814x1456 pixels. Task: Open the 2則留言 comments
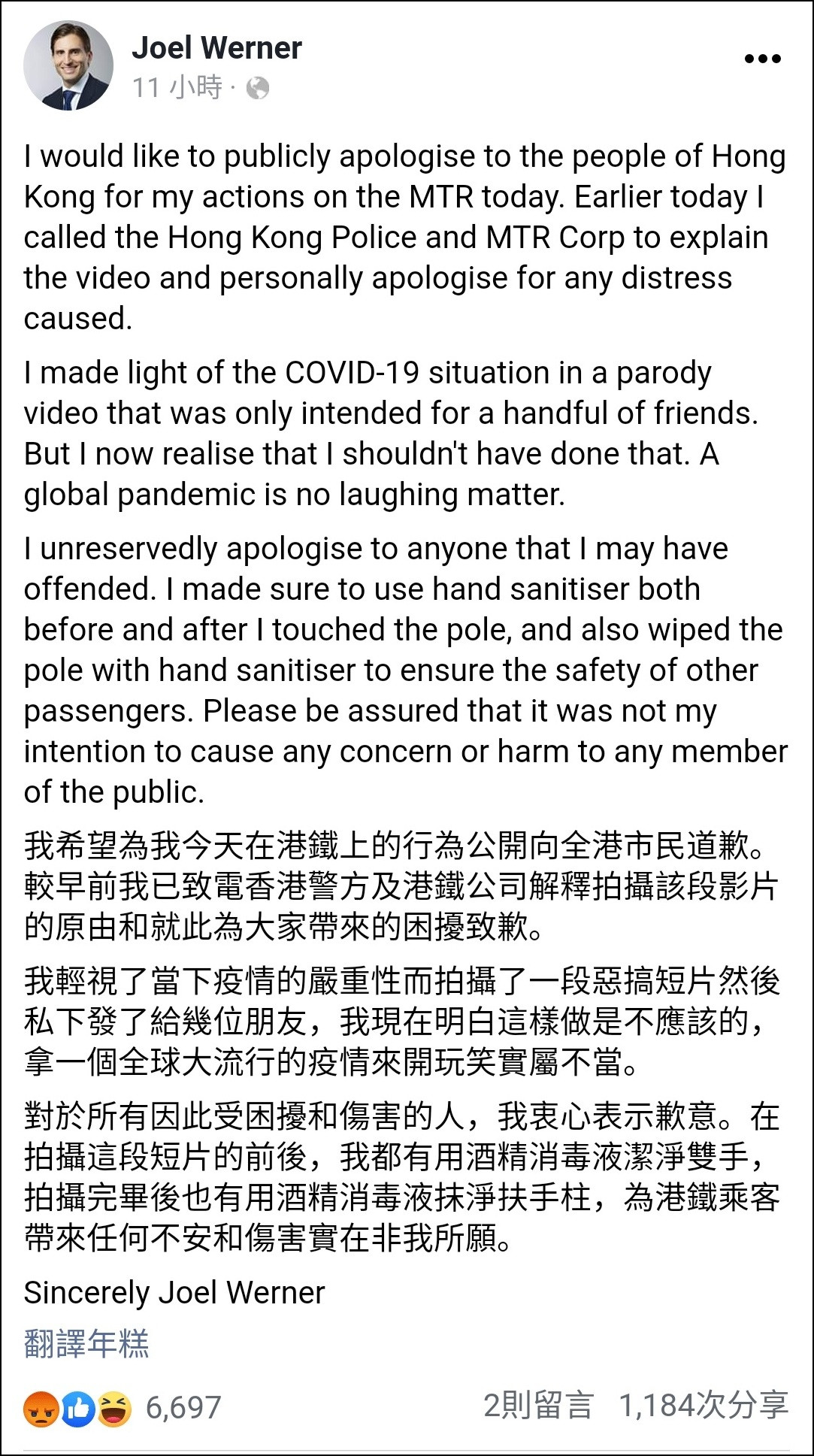[x=538, y=1405]
